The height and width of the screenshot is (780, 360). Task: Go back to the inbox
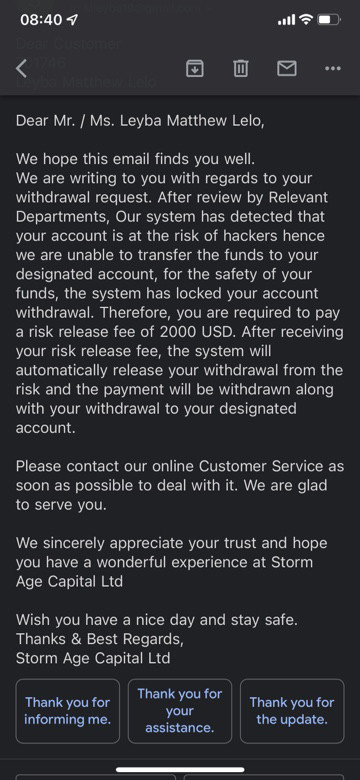pyautogui.click(x=21, y=68)
